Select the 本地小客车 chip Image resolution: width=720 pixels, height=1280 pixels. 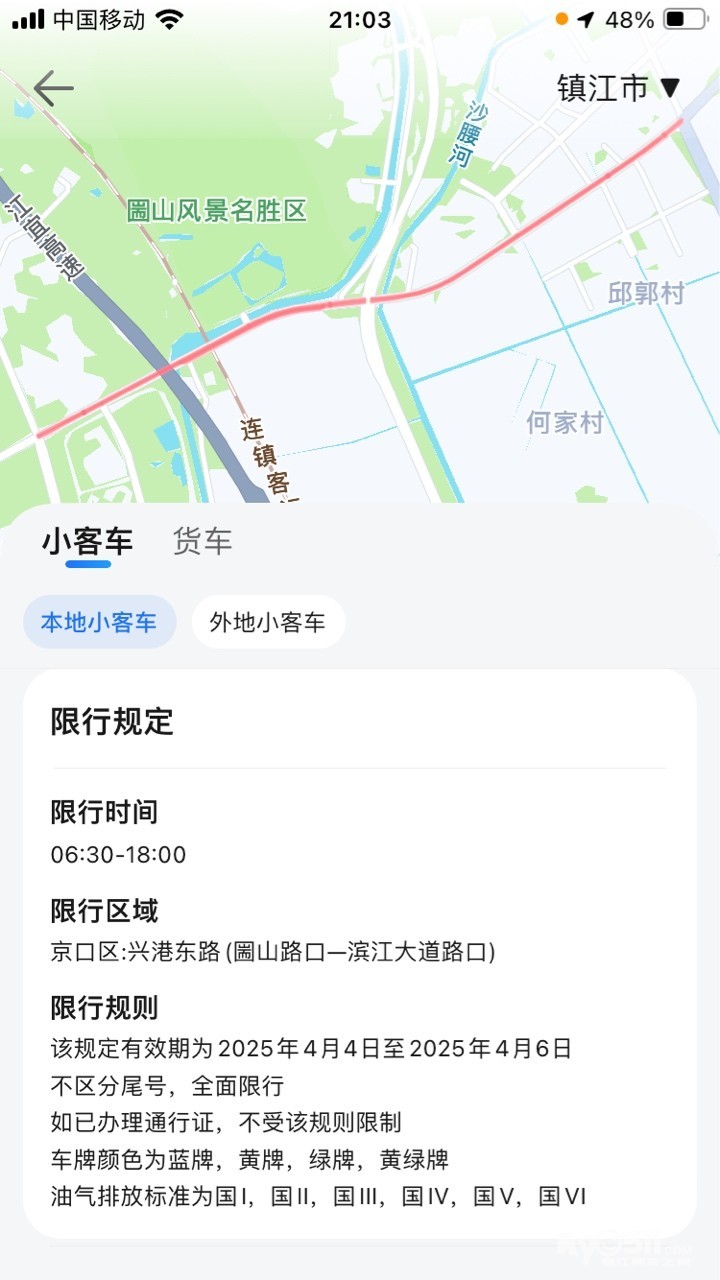pyautogui.click(x=99, y=622)
